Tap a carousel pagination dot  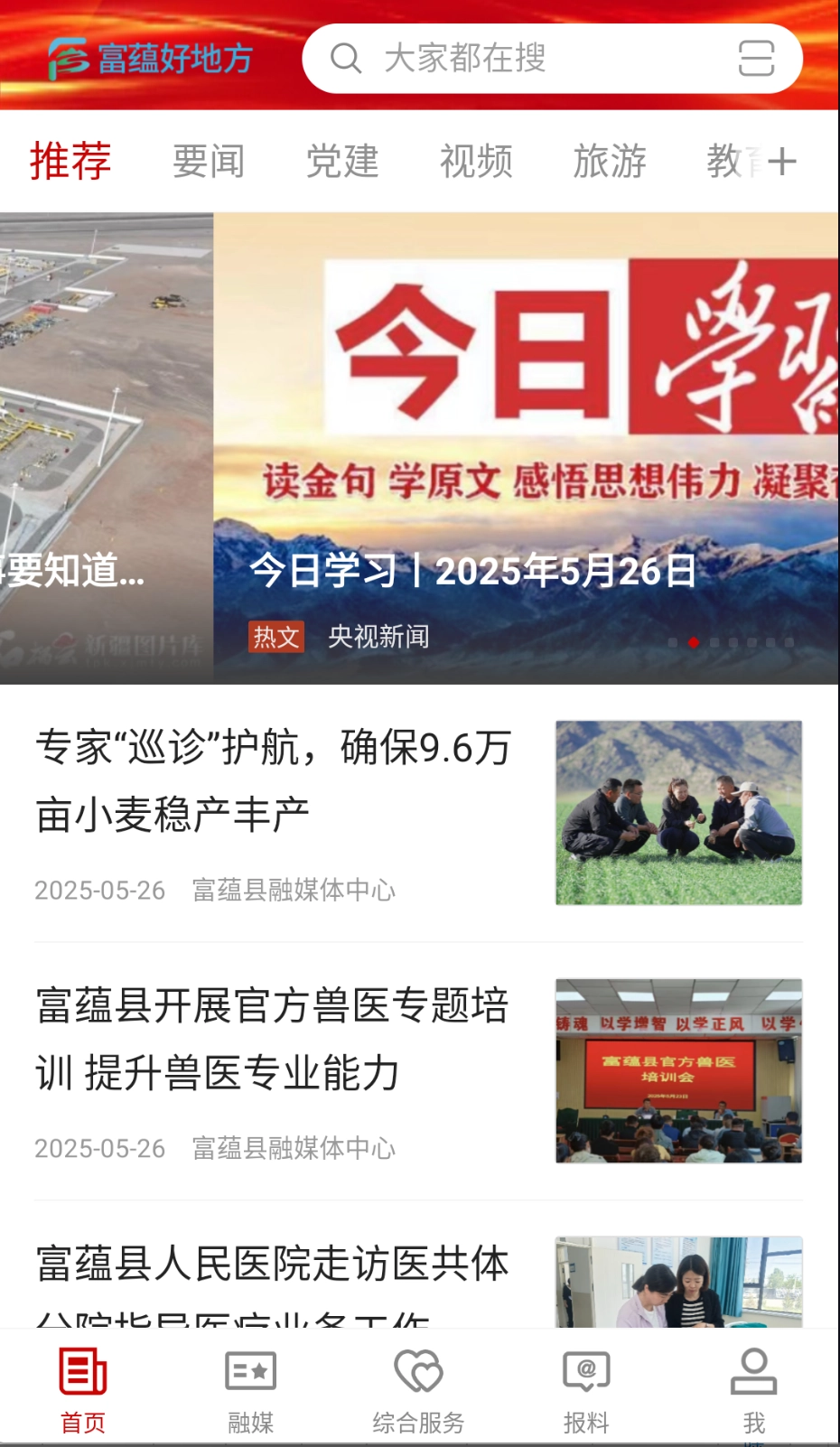[694, 644]
